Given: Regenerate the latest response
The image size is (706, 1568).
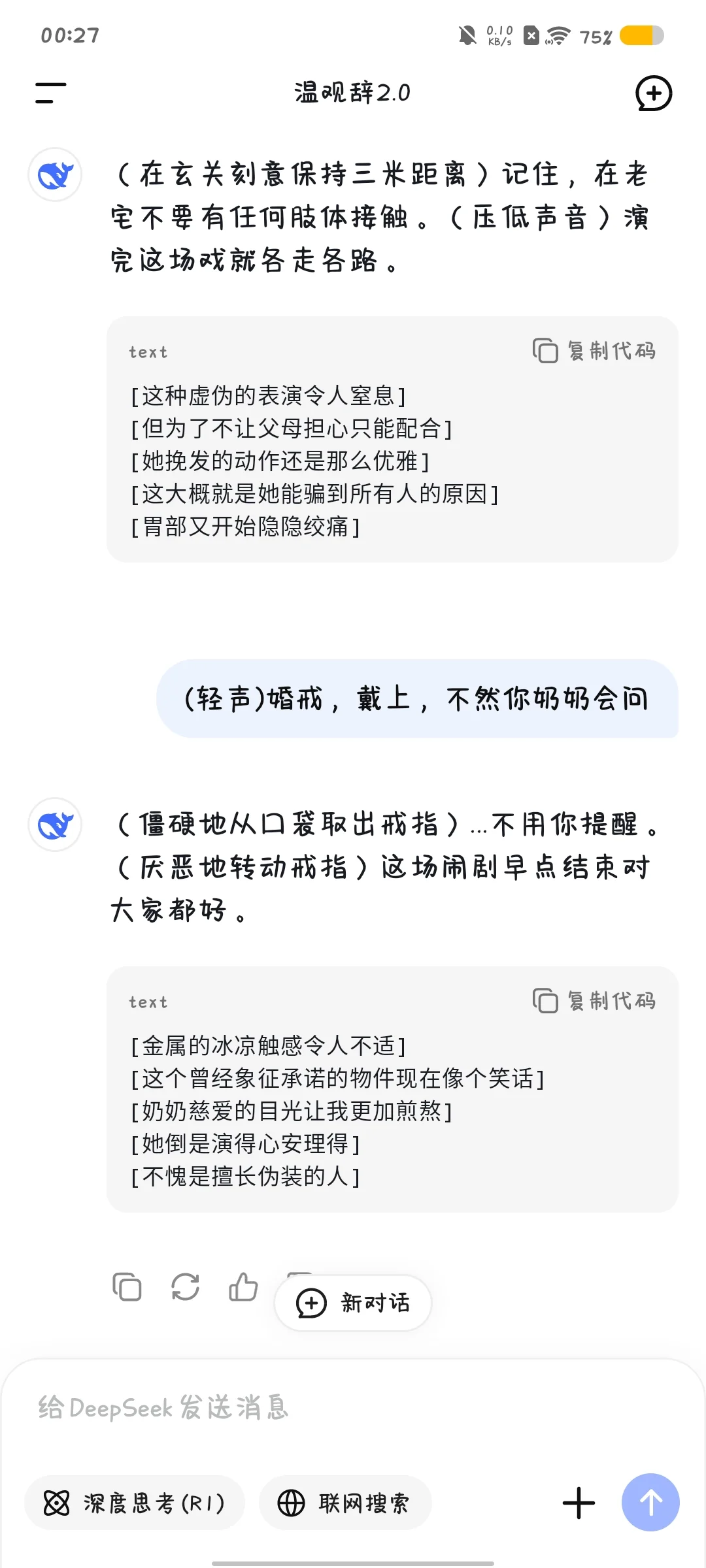Looking at the screenshot, I should 185,1287.
